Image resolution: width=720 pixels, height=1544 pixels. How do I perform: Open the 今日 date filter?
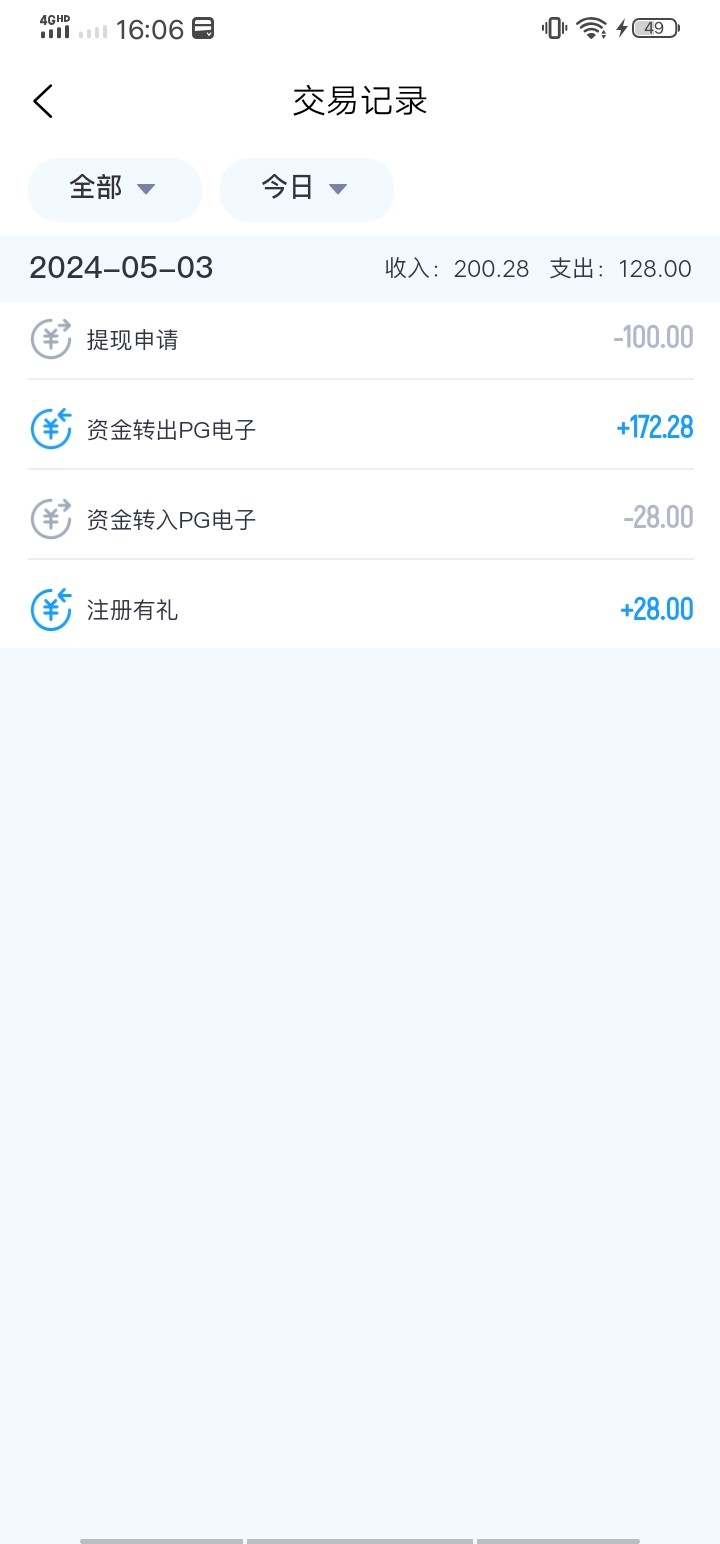(x=307, y=189)
